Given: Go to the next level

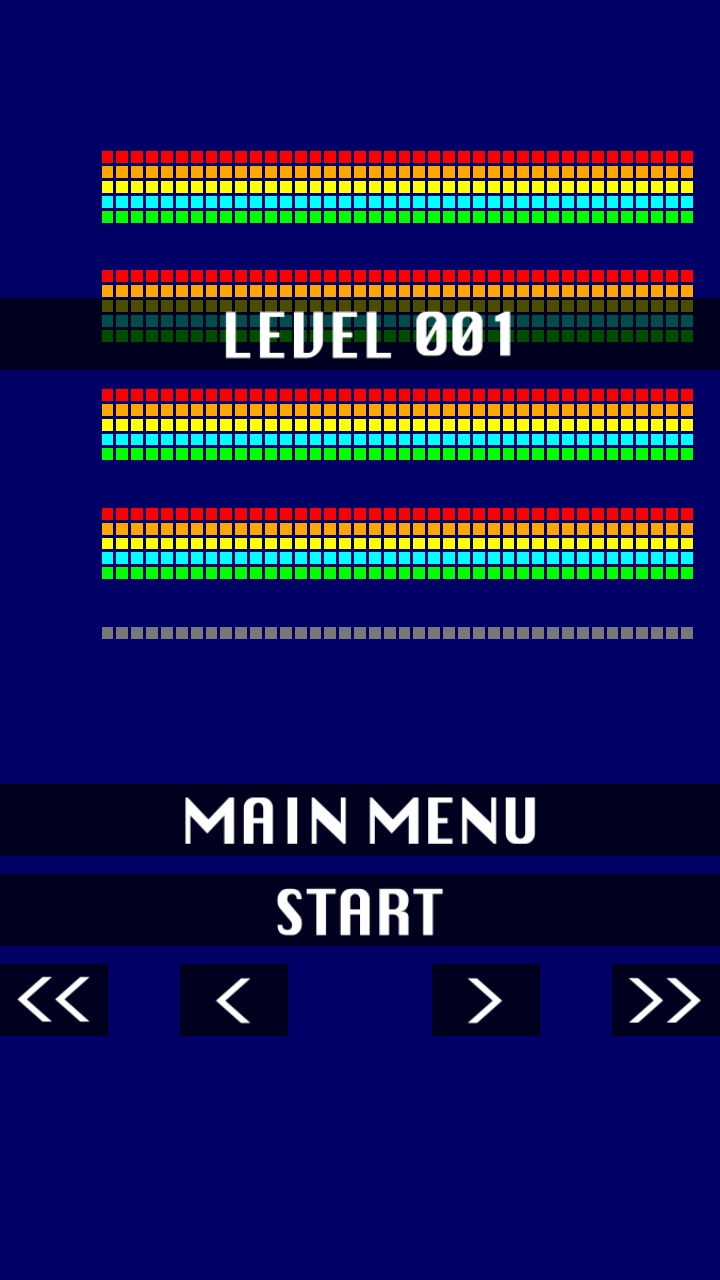Looking at the screenshot, I should click(486, 1000).
